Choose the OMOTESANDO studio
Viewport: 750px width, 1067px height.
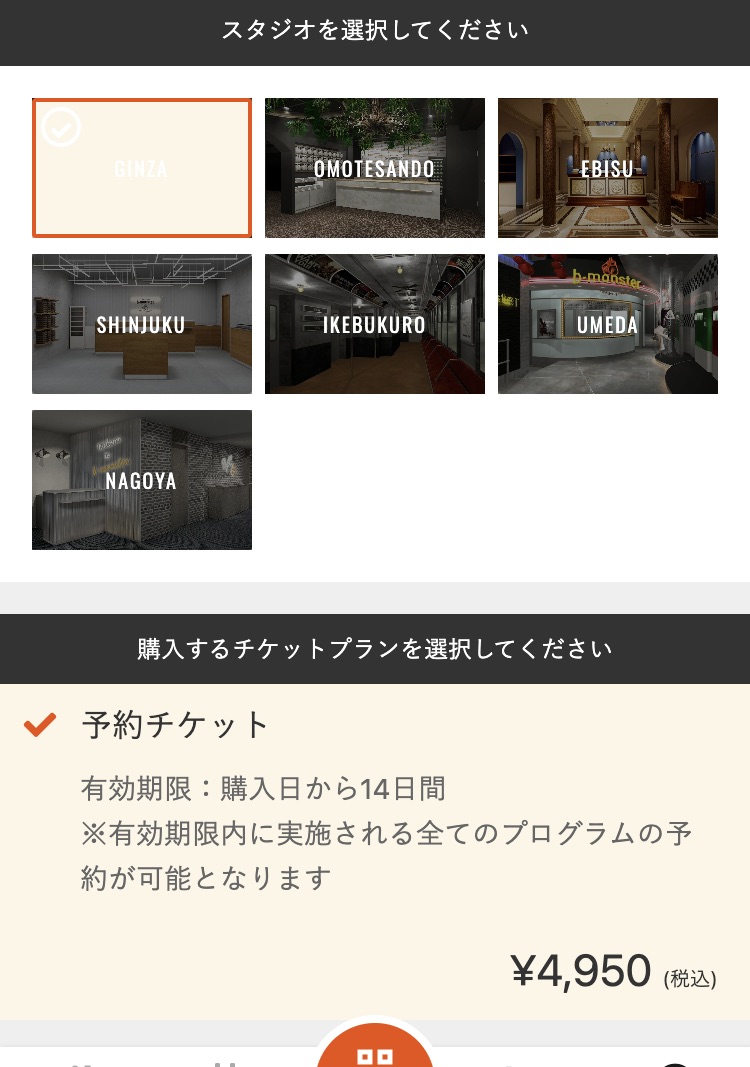coord(374,168)
